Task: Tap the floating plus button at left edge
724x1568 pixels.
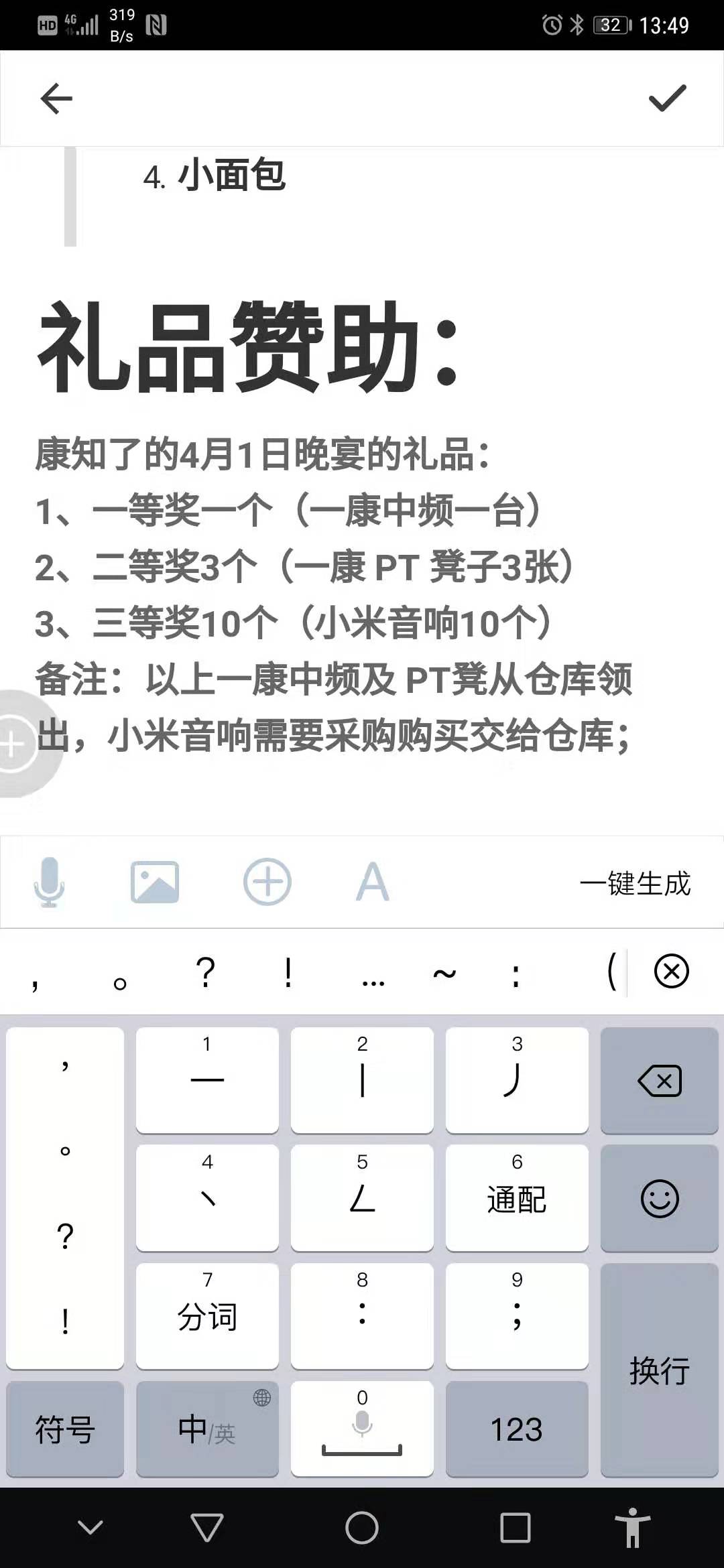Action: click(13, 744)
